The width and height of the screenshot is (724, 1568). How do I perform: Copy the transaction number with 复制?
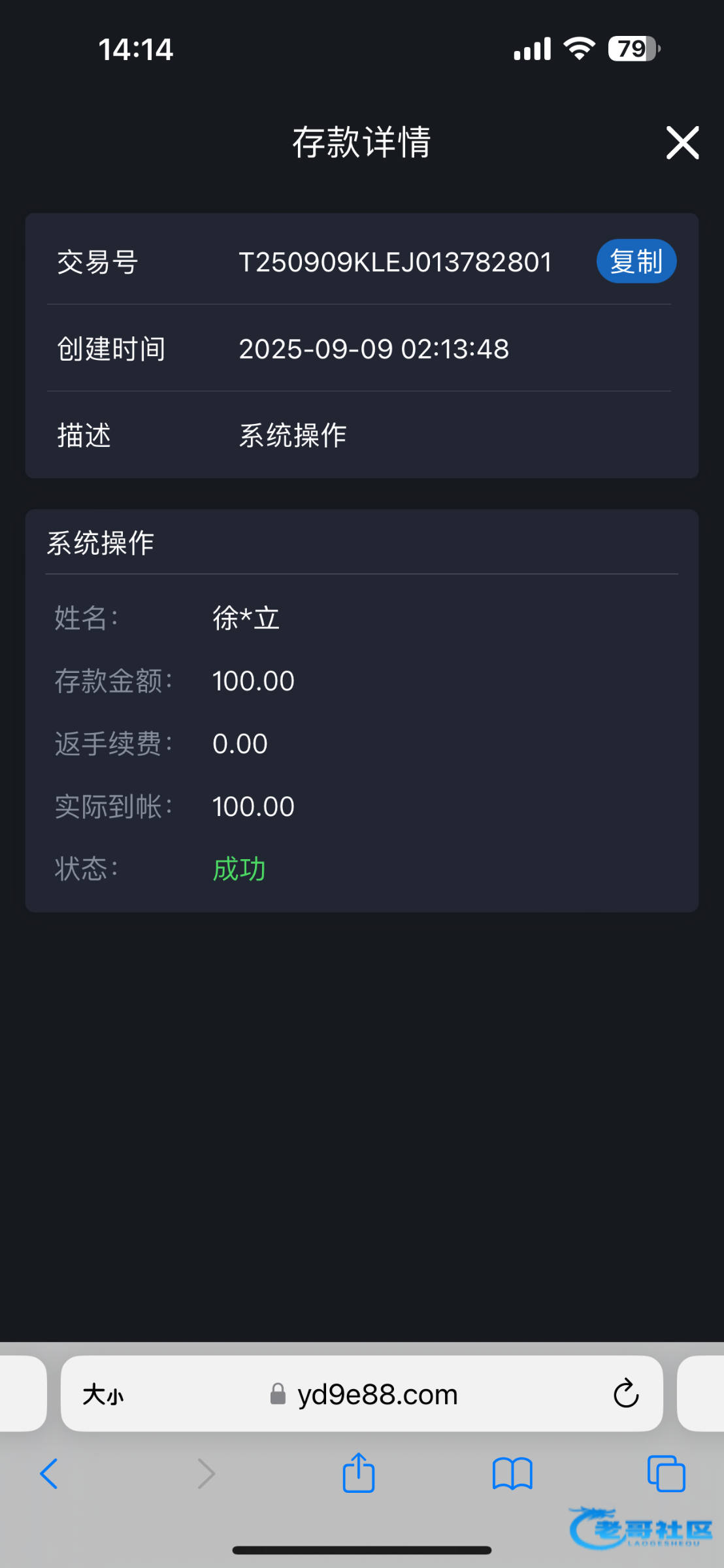coord(636,261)
